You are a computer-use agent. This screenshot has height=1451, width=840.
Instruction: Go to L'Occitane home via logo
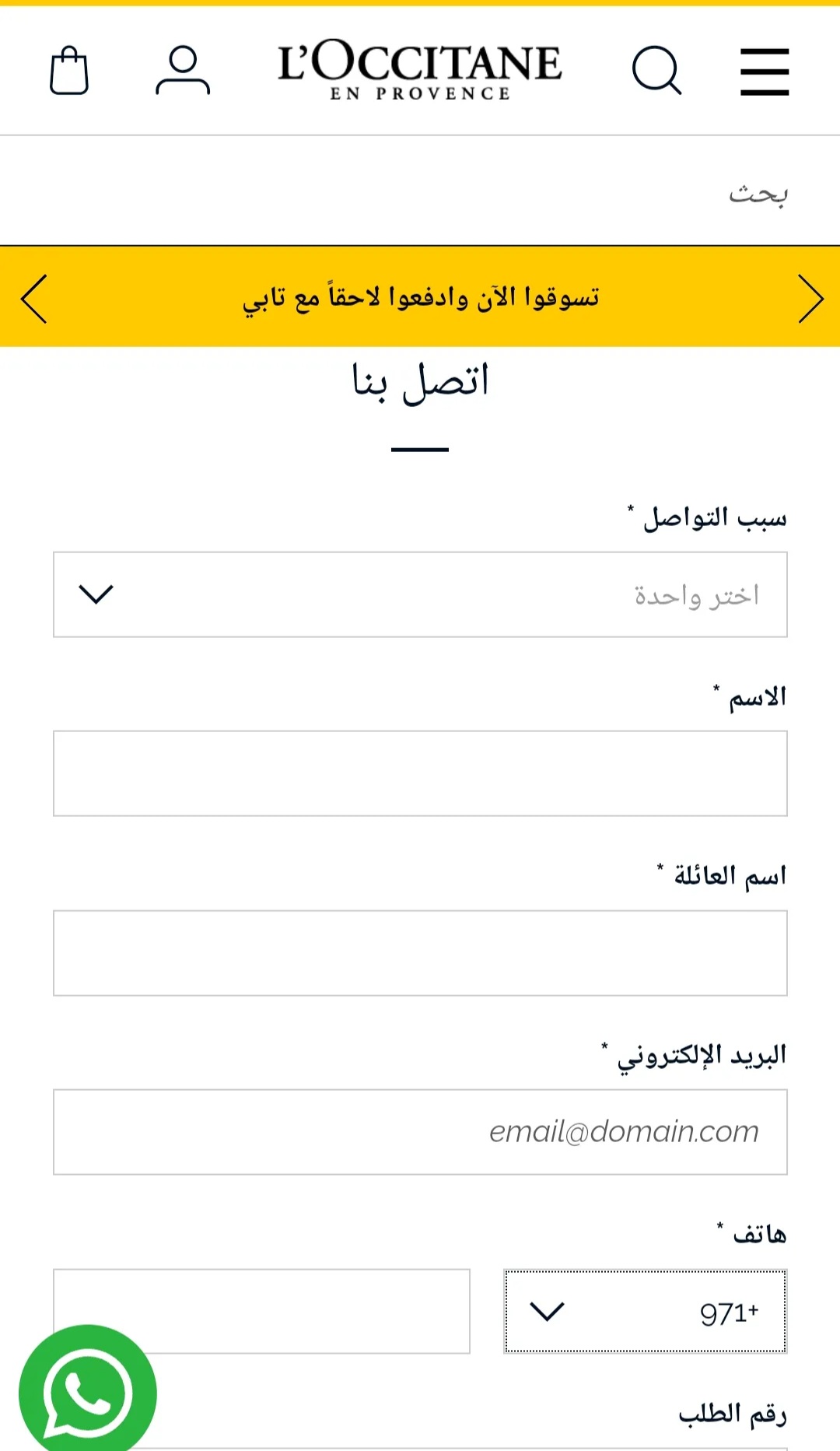(x=420, y=70)
